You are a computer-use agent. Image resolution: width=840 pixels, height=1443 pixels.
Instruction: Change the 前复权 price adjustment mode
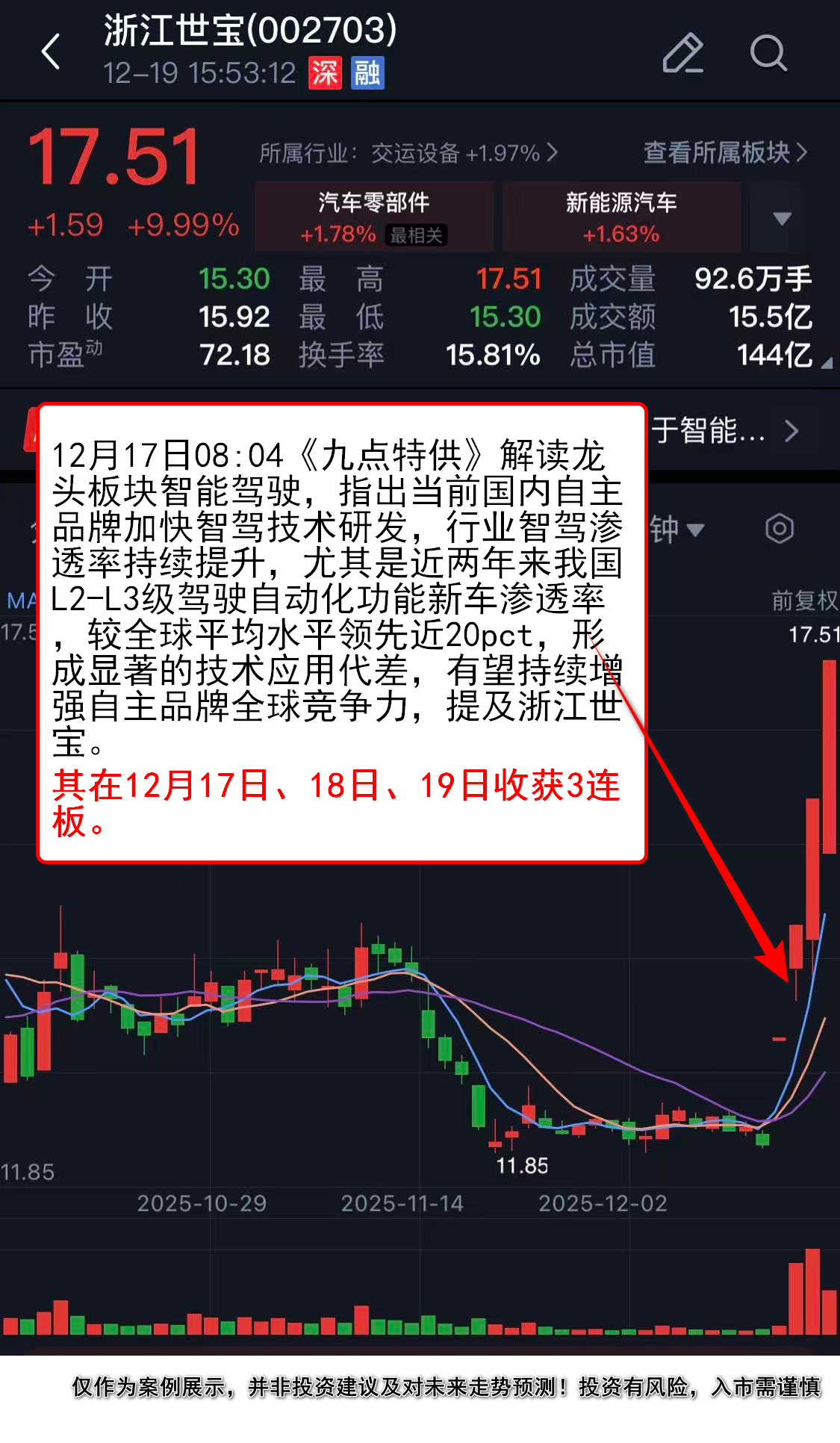[803, 600]
